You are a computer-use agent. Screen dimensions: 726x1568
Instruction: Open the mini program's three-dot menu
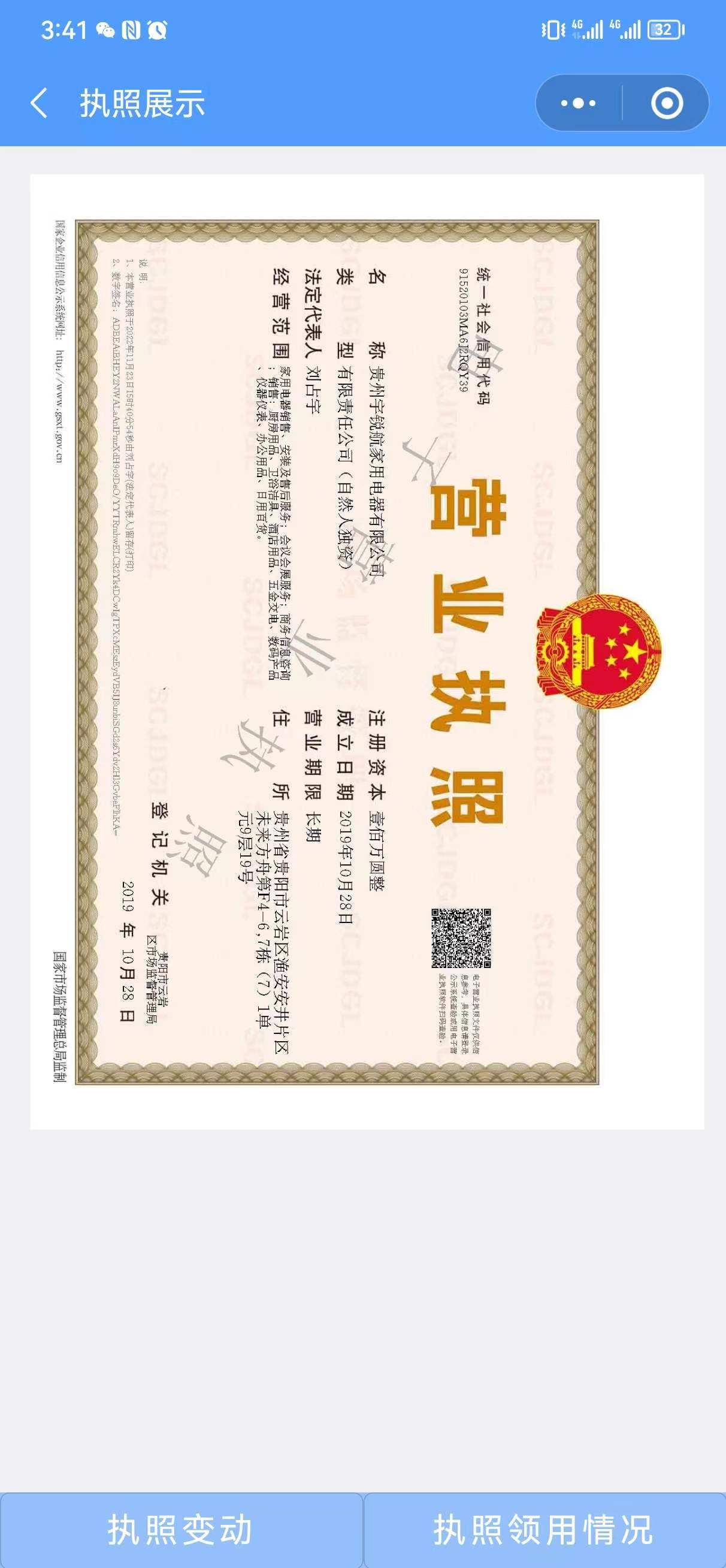pyautogui.click(x=578, y=103)
